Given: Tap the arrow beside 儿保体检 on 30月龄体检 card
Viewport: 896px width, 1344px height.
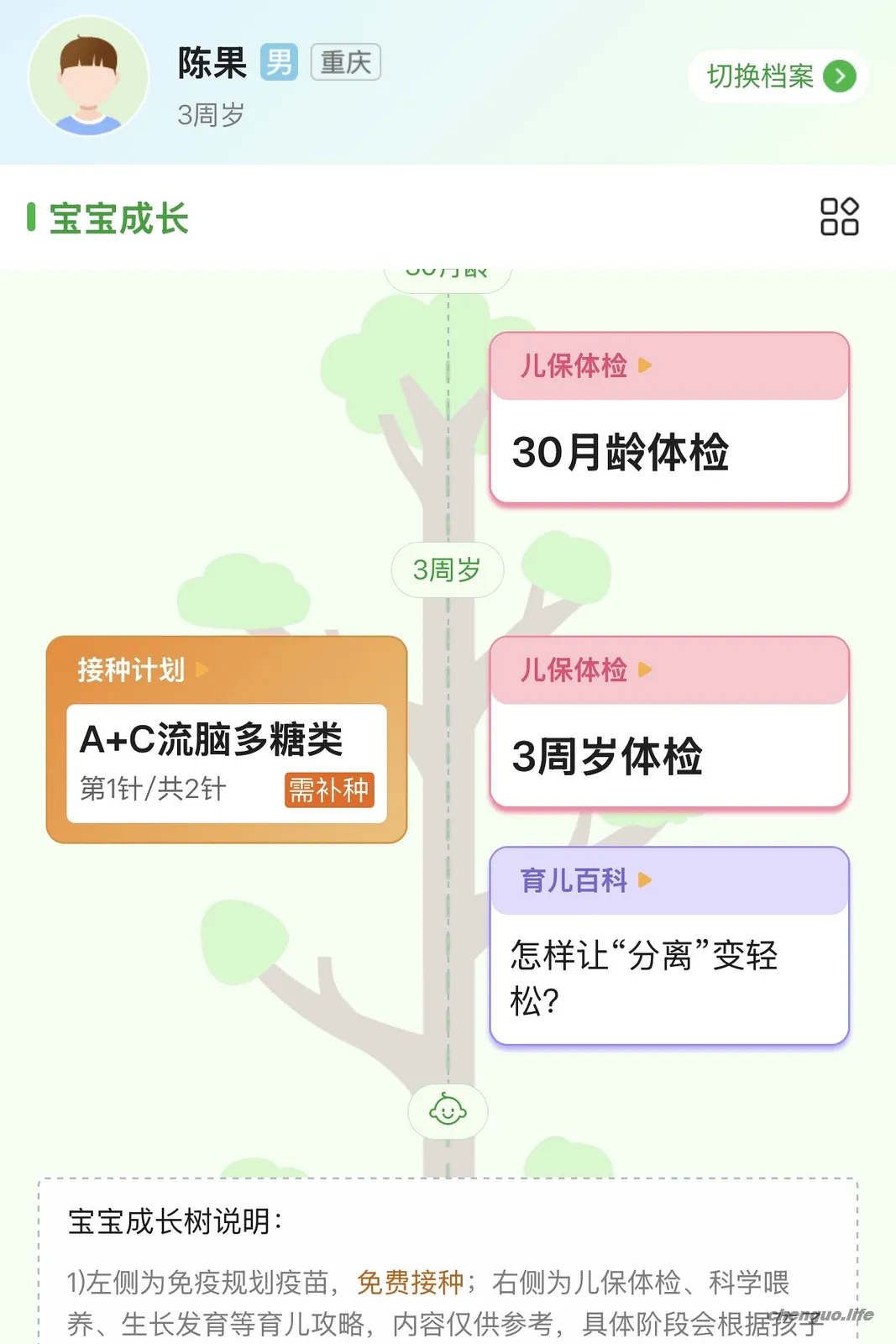Looking at the screenshot, I should pos(647,367).
